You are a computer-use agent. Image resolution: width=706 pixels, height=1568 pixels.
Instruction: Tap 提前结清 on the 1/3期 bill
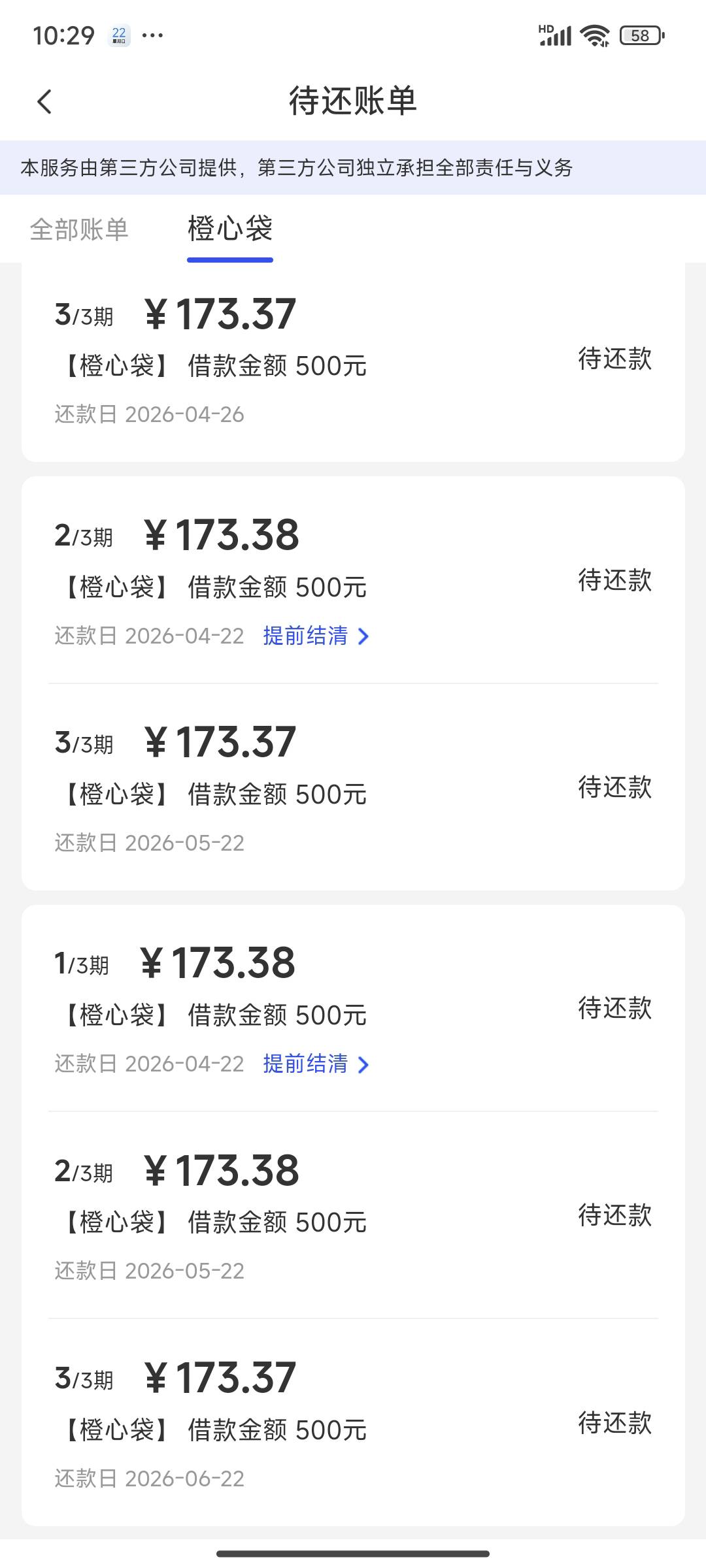pos(316,1064)
